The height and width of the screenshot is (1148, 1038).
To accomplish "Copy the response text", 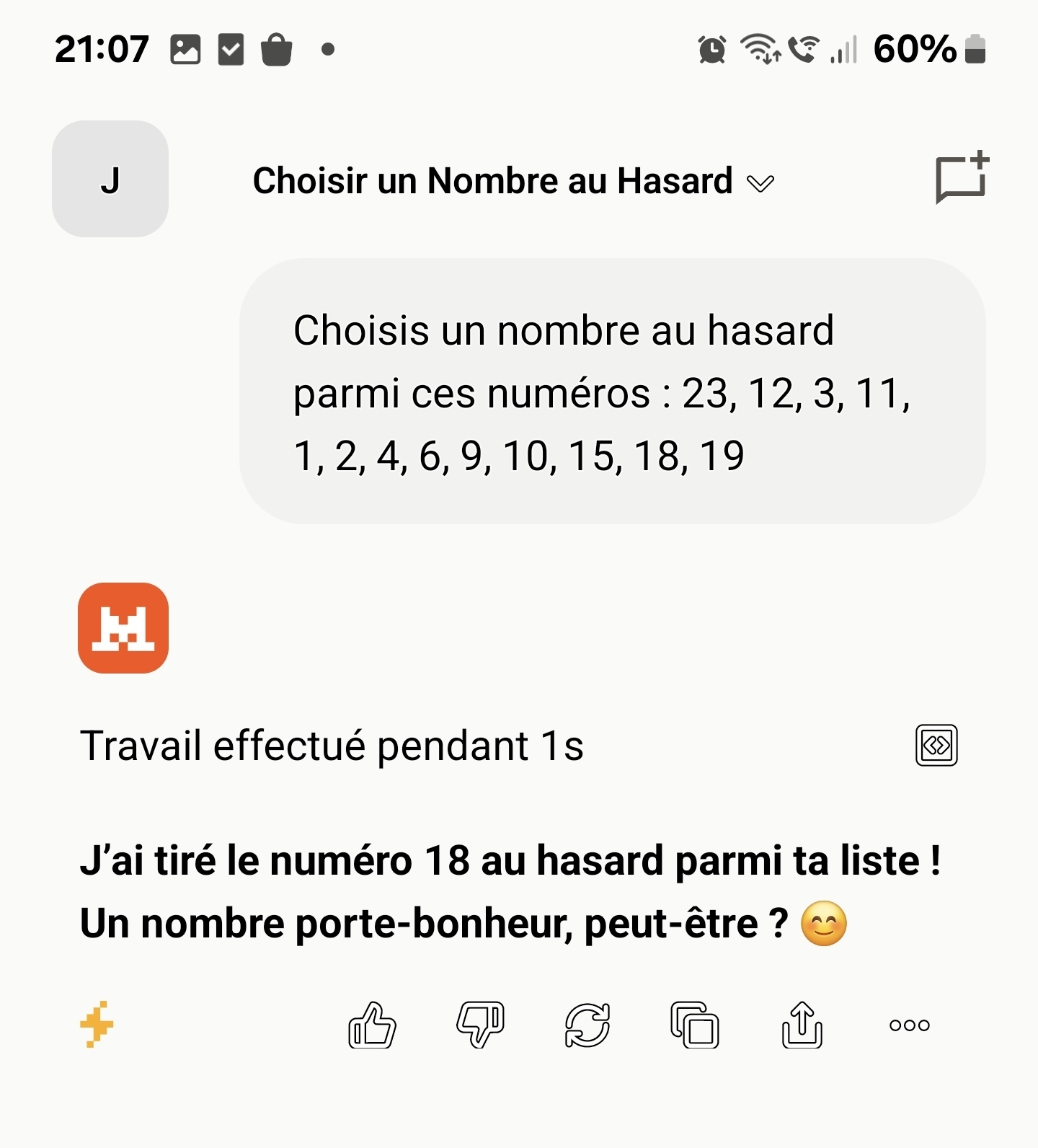I will [695, 1025].
